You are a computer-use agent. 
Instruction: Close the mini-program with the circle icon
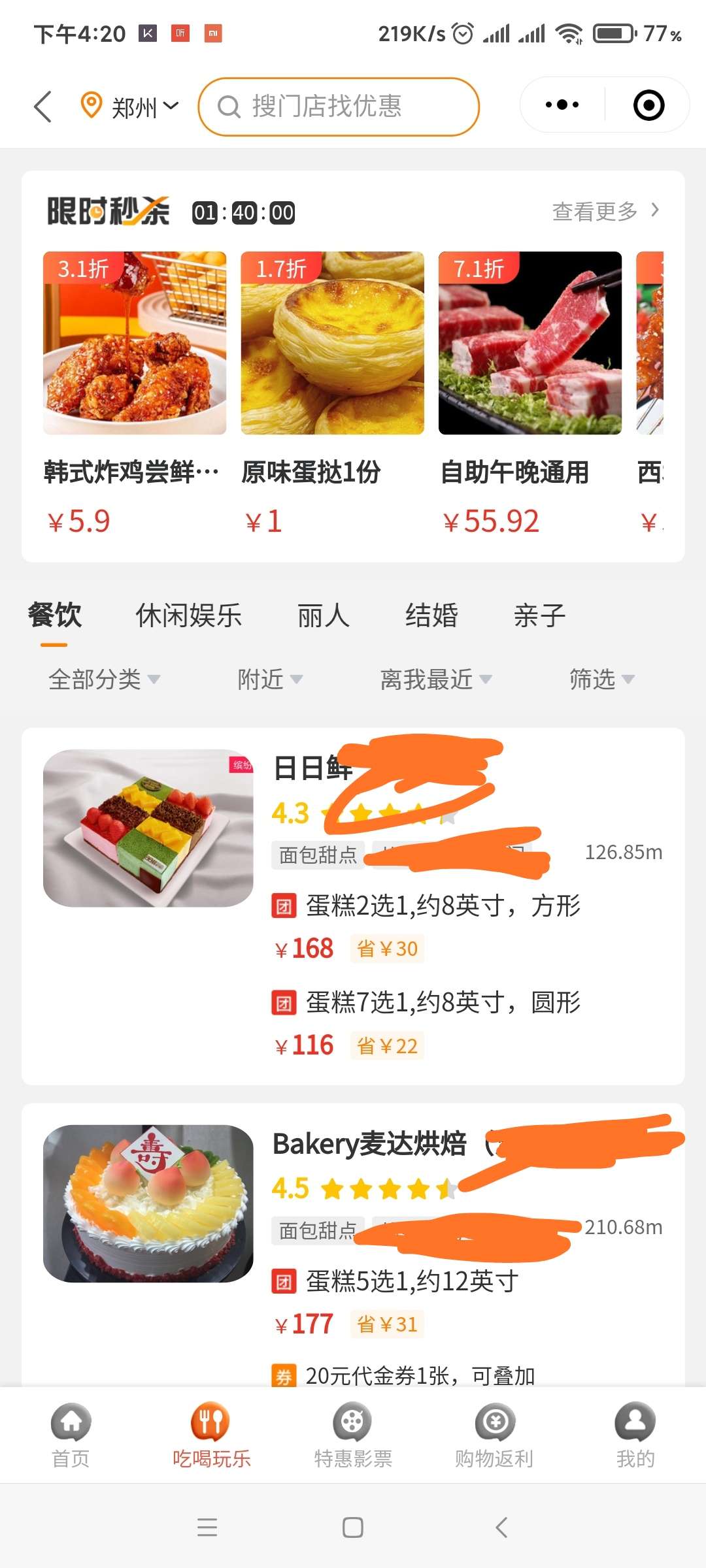pyautogui.click(x=648, y=105)
